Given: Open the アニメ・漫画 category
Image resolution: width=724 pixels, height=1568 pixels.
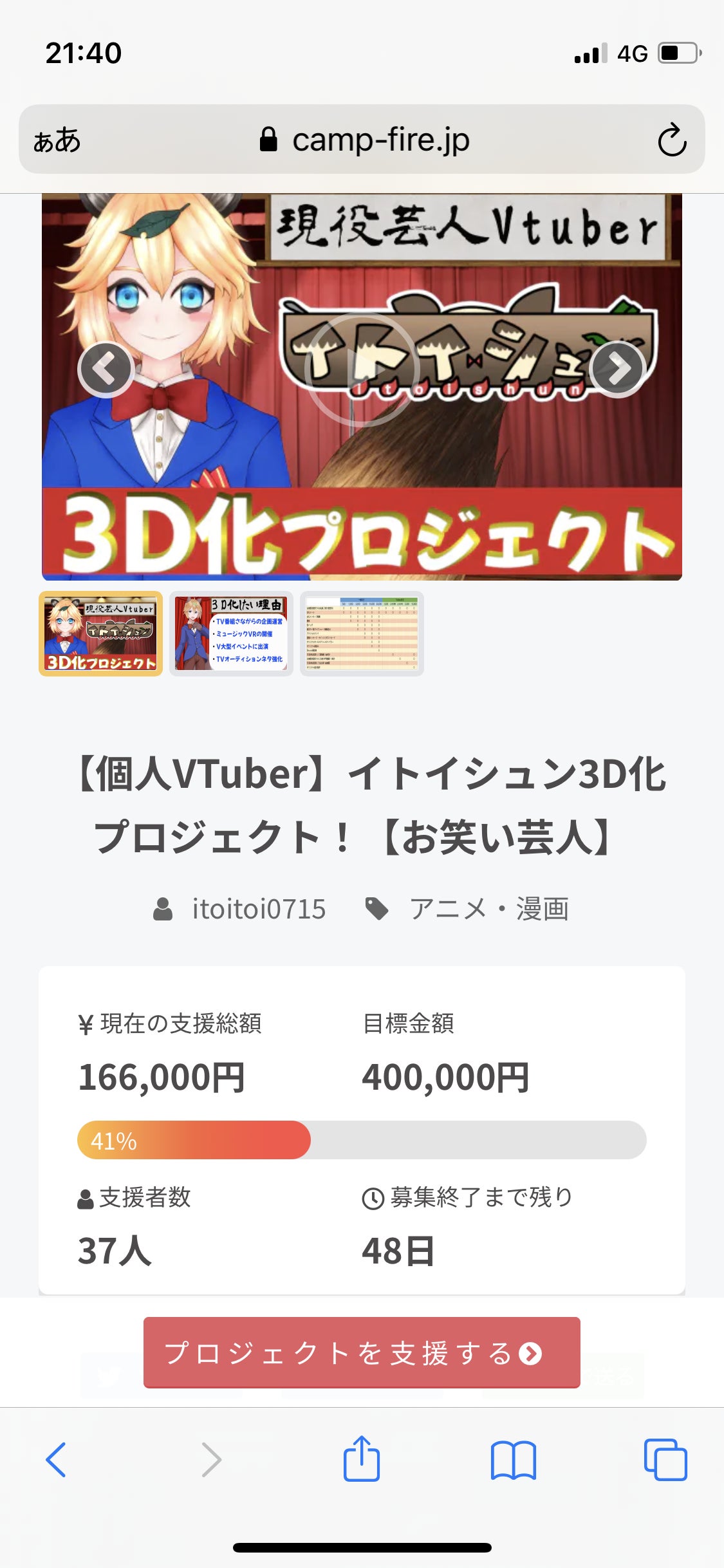Looking at the screenshot, I should (488, 909).
